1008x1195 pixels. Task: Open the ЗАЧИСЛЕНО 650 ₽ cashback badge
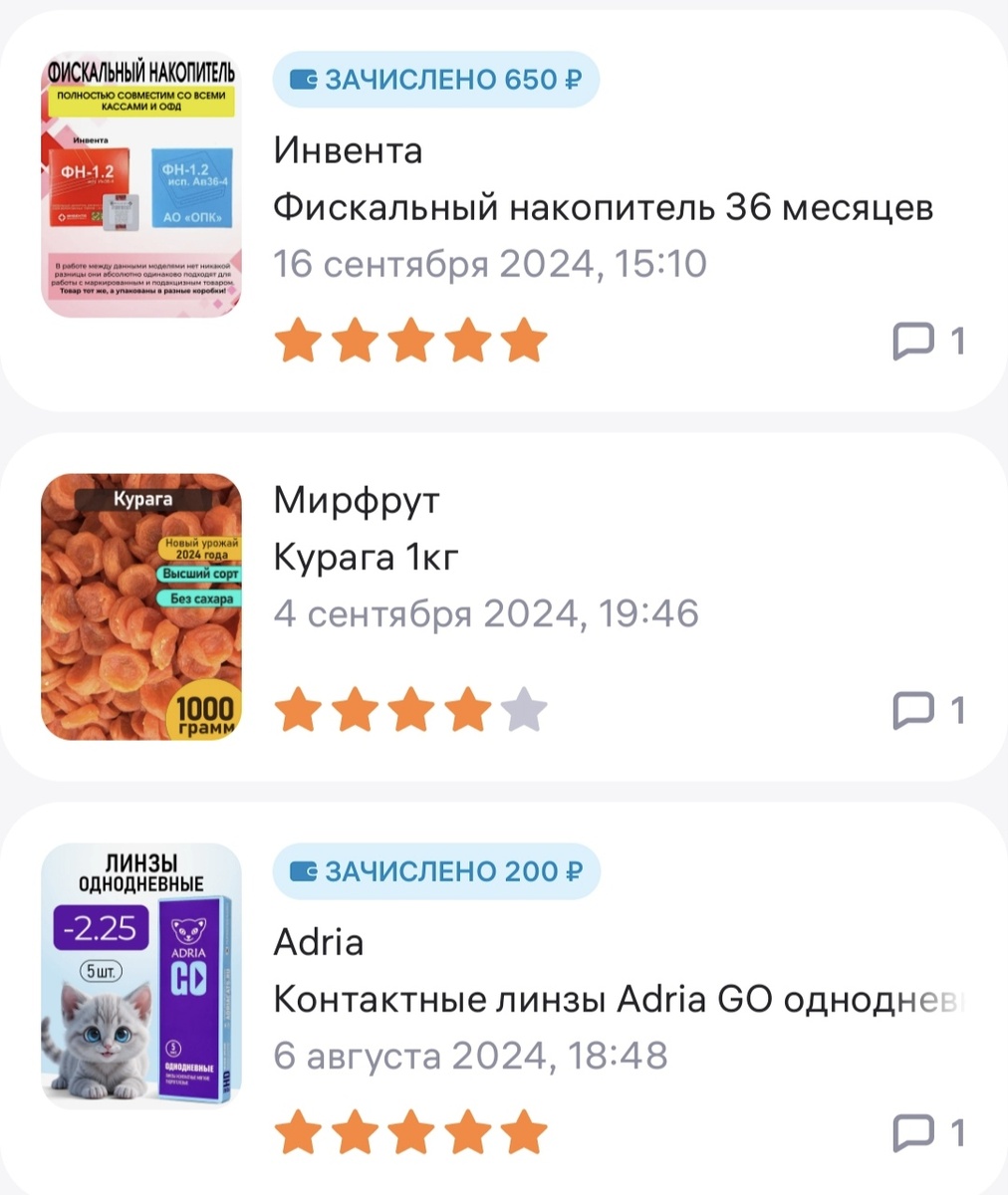point(435,80)
